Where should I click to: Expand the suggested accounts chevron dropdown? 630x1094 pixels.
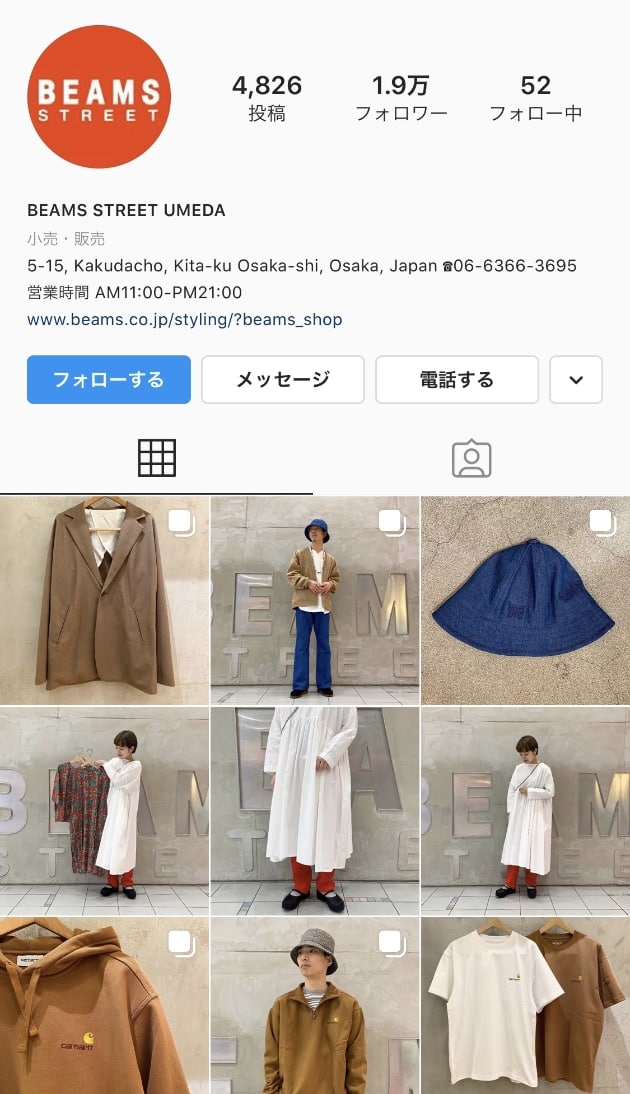tap(576, 380)
